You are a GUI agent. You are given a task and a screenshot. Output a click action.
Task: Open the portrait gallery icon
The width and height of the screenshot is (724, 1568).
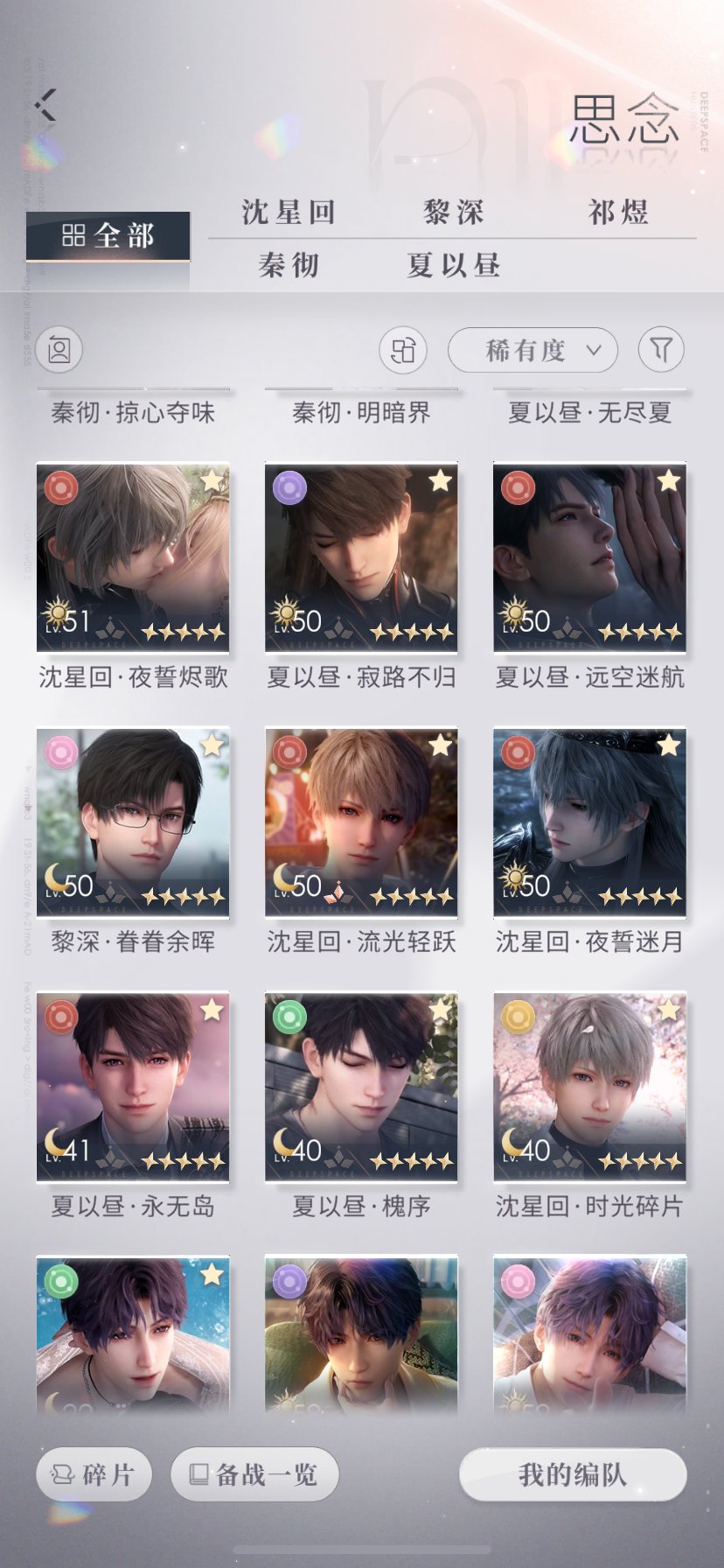click(59, 350)
